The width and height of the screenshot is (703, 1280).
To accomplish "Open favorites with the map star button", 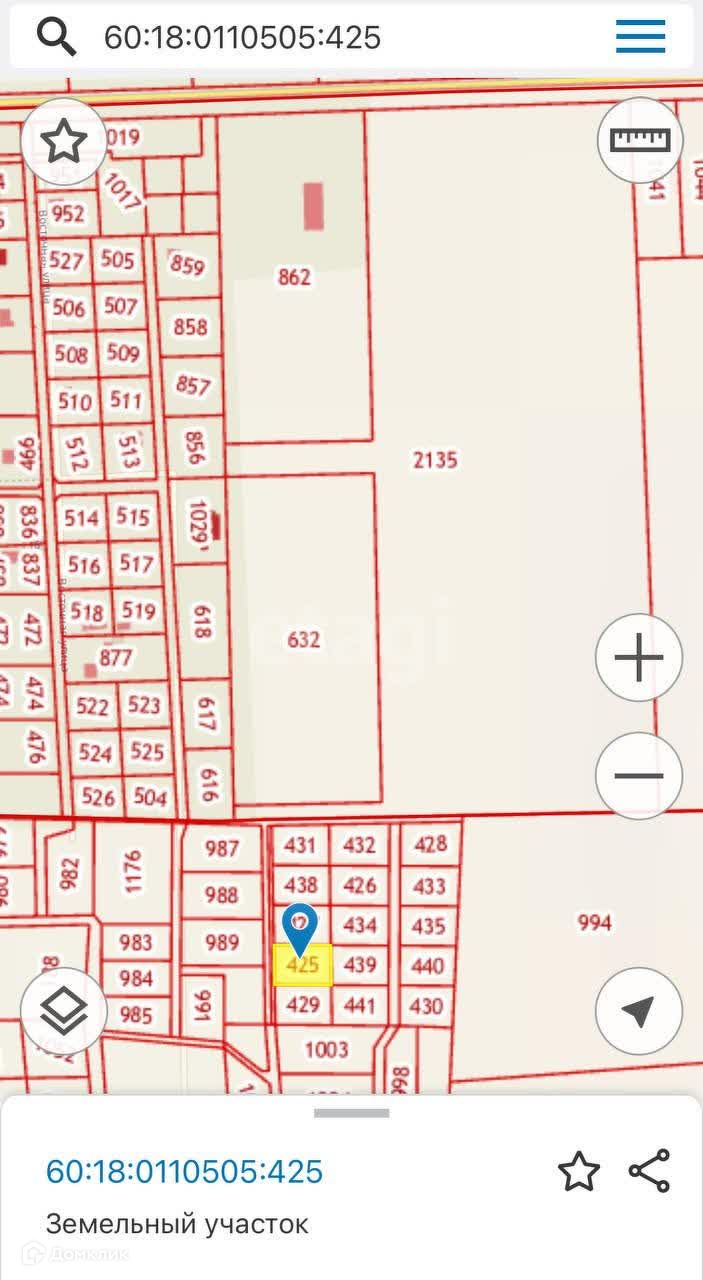I will coord(64,142).
